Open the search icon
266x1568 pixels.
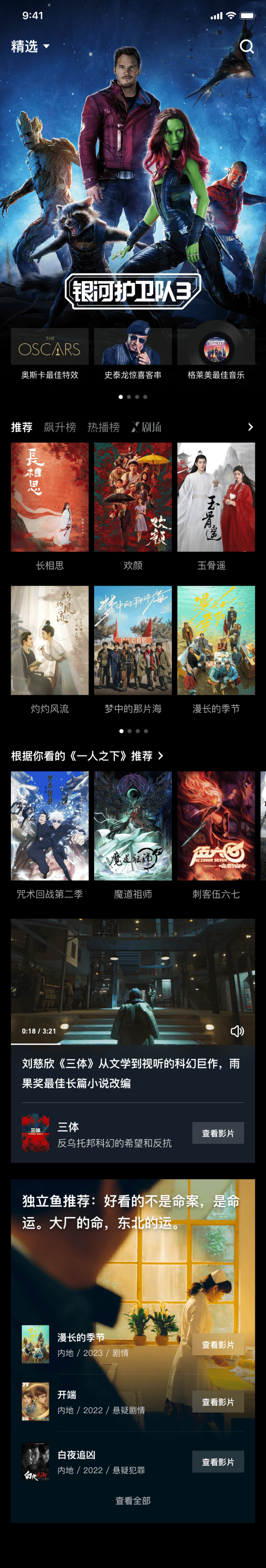(246, 46)
